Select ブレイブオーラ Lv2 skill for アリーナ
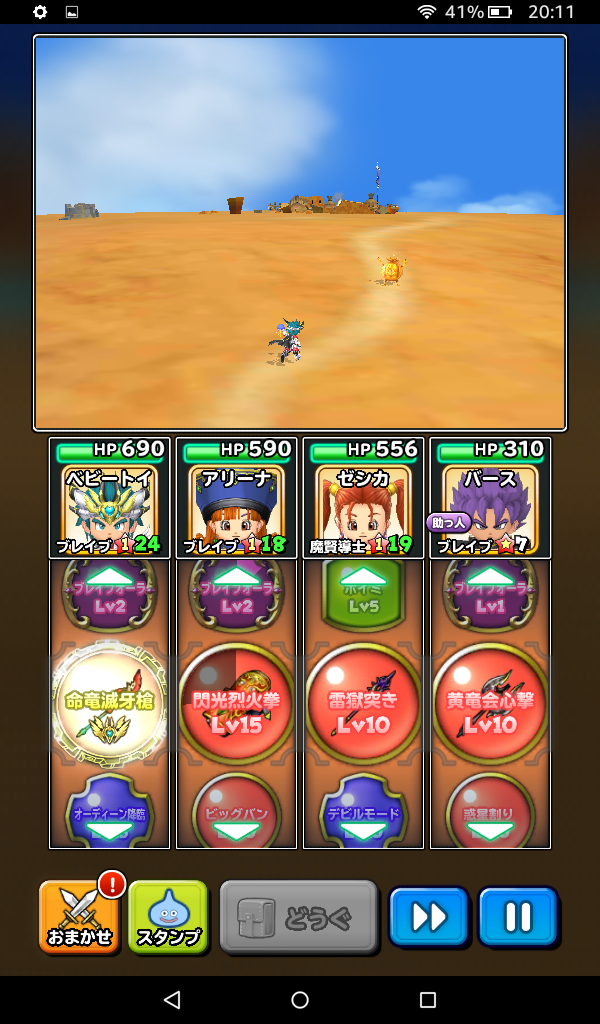Screen dimensions: 600x1024 tap(236, 590)
